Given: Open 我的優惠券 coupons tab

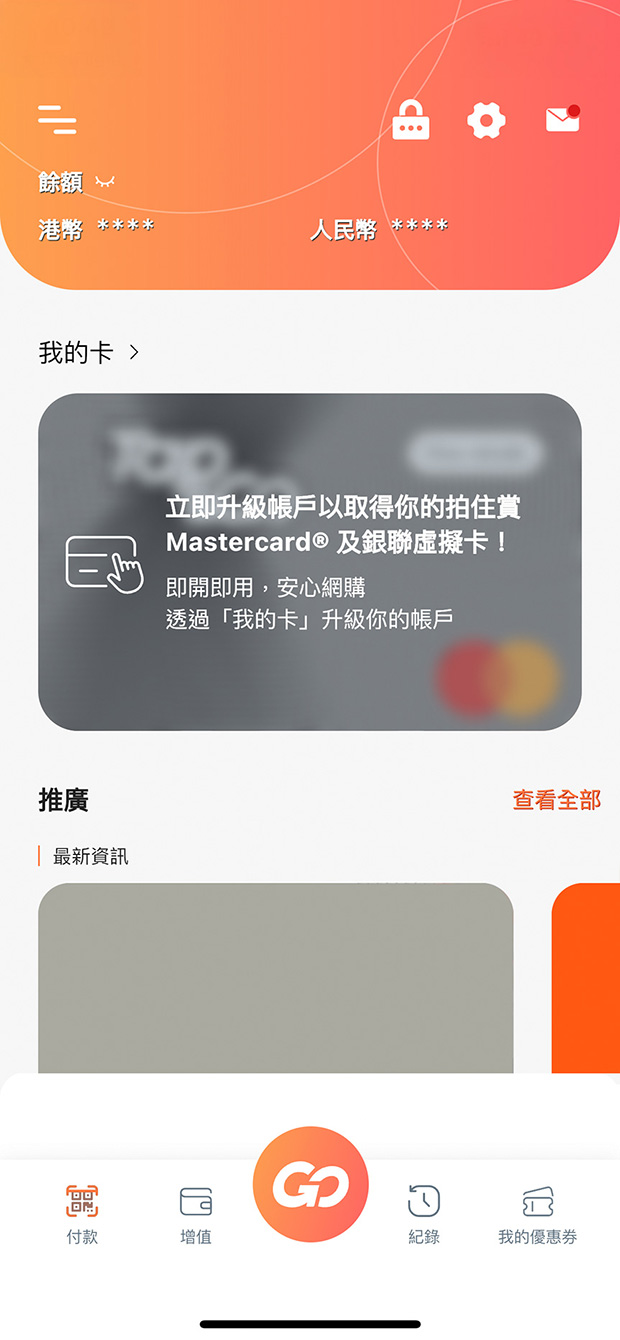Looking at the screenshot, I should [x=538, y=1213].
